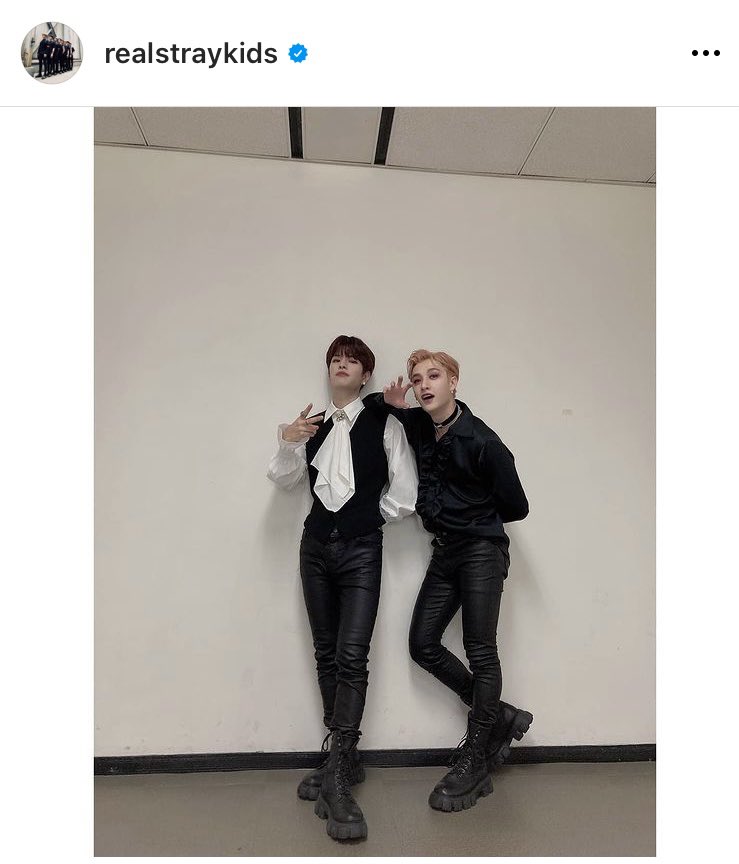Open realstraykids profile picture

[51, 53]
